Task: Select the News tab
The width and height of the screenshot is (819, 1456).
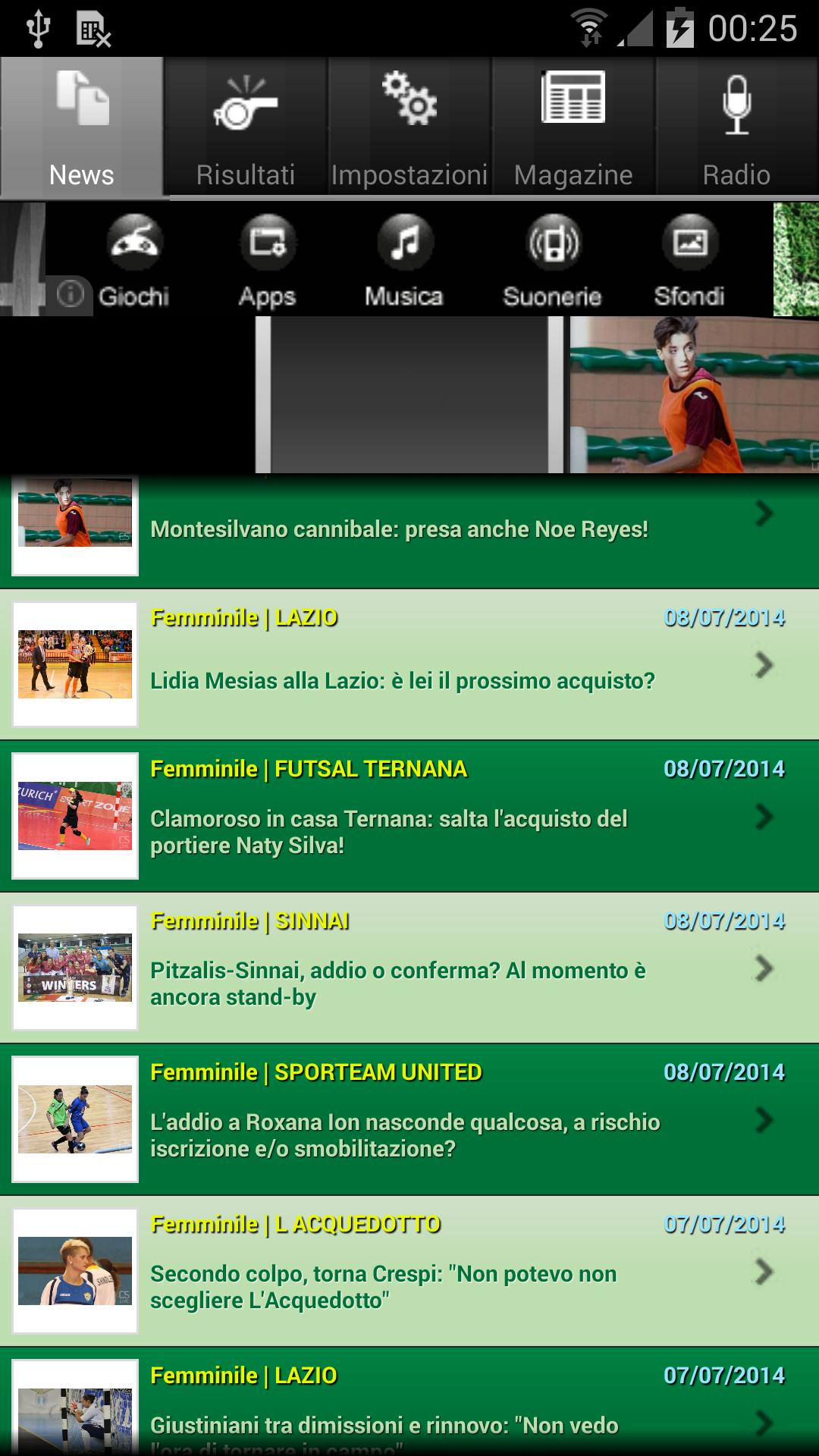Action: pos(82,127)
